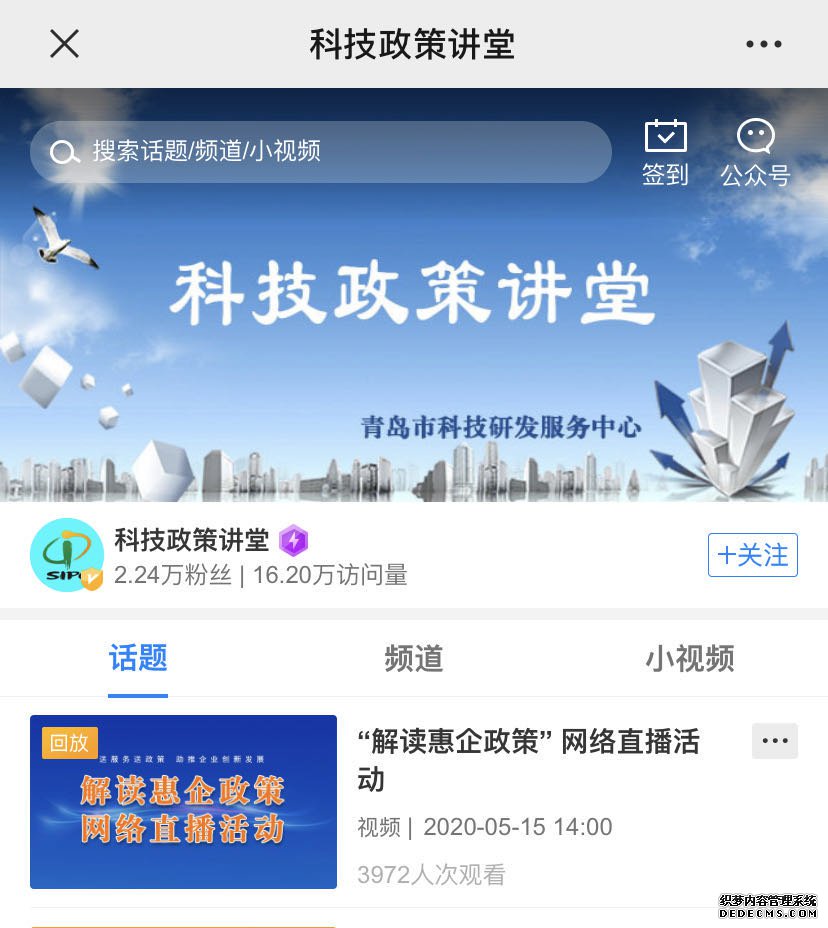Open the 解读惠企政策 replay video thumbnail
The height and width of the screenshot is (928, 828).
click(183, 802)
